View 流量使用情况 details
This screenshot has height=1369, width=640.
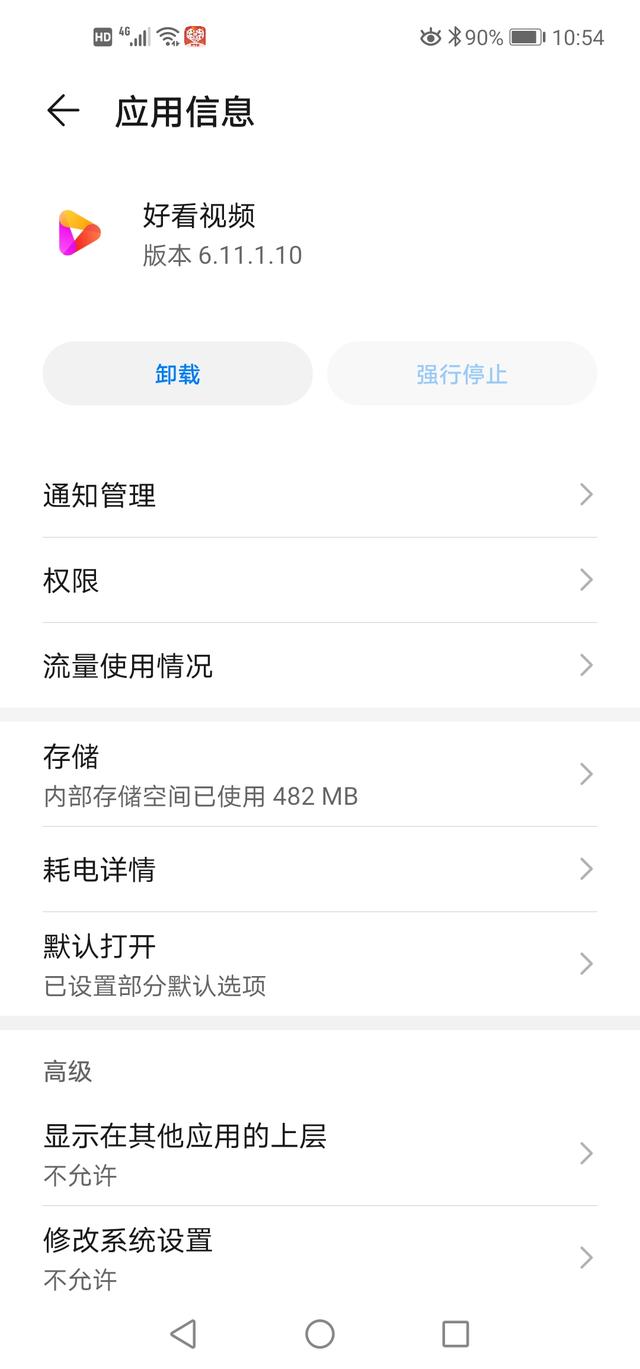point(319,665)
